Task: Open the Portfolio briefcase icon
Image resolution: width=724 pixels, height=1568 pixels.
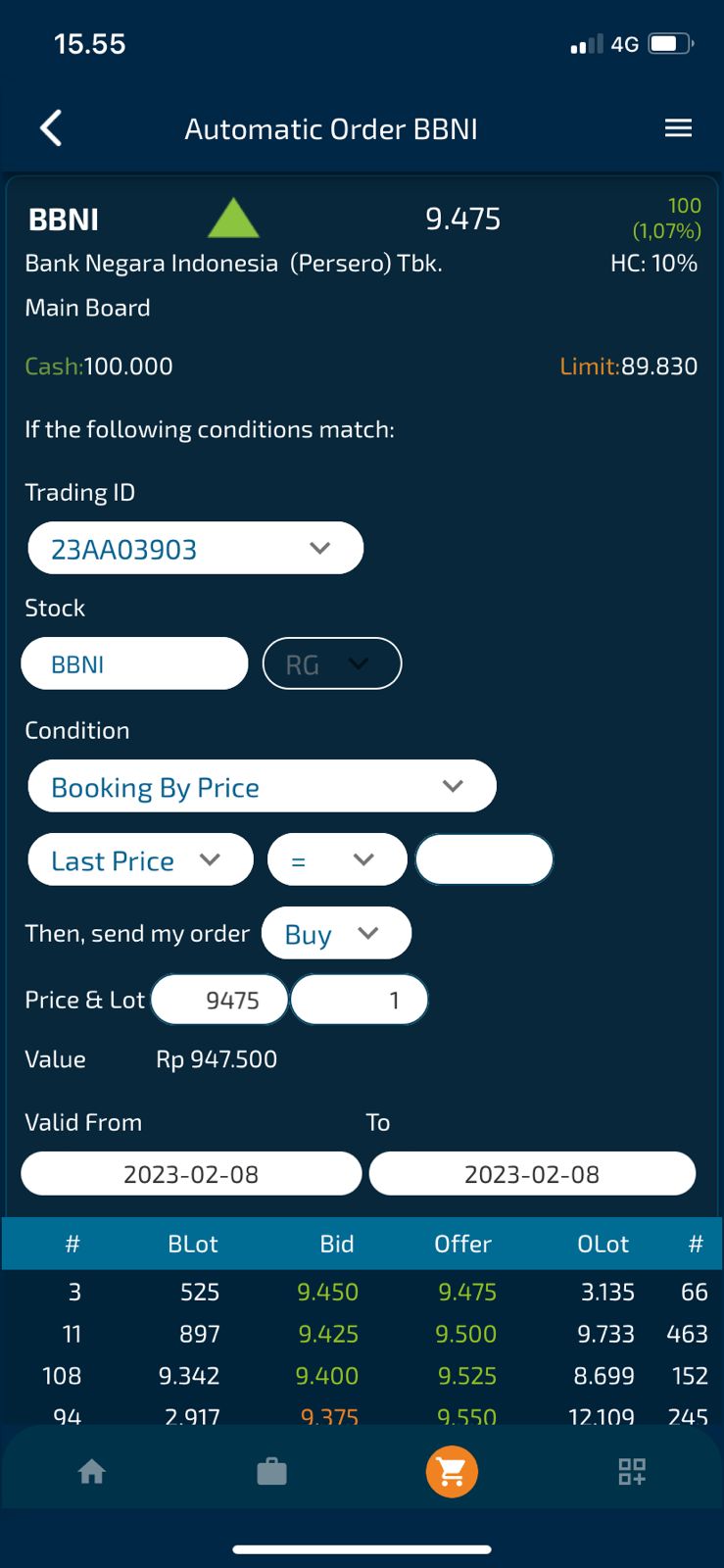Action: click(x=271, y=1470)
